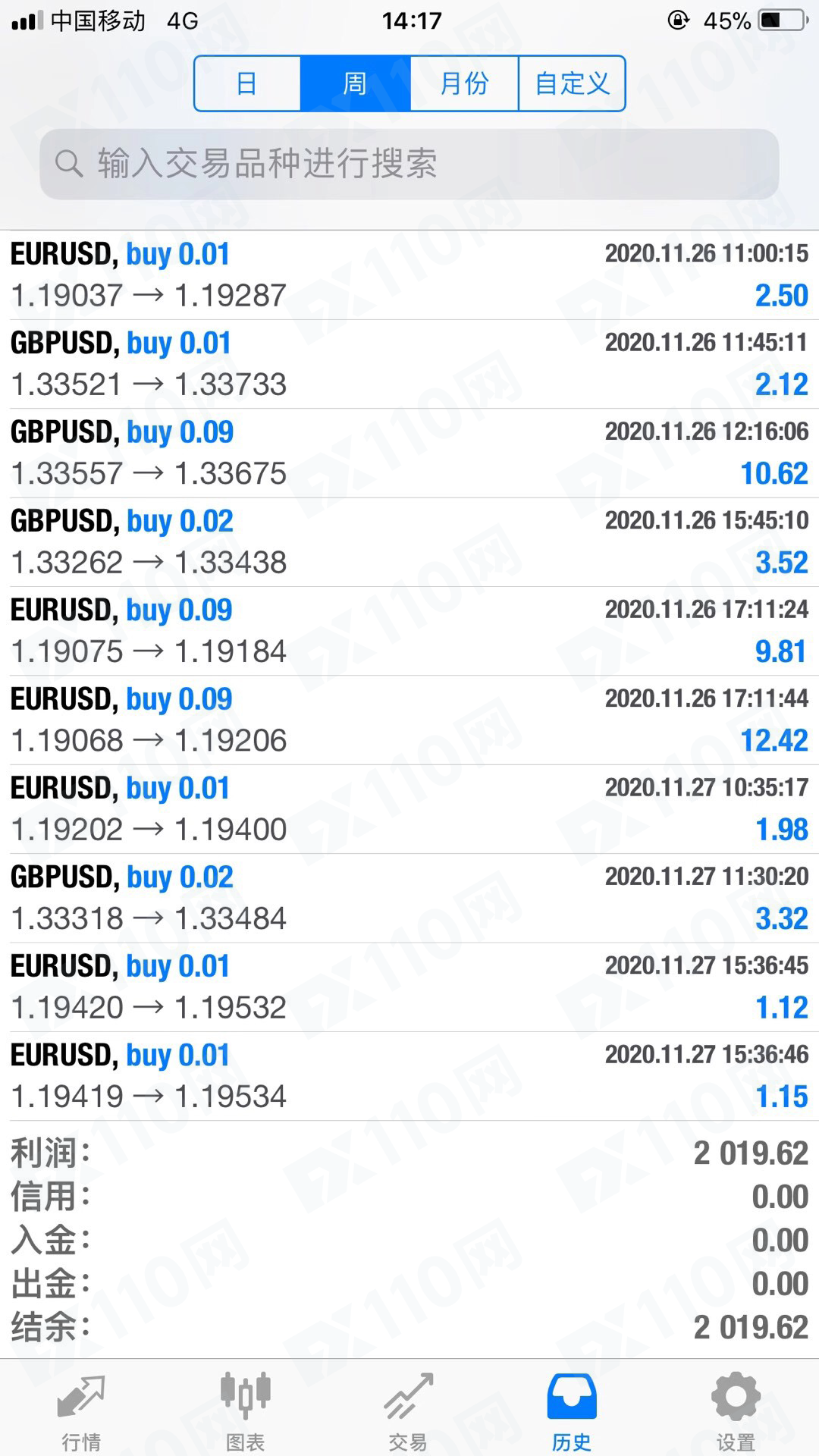This screenshot has height=1456, width=819.
Task: Open the EURUSD trade with profit 1.15
Action: 409,1076
